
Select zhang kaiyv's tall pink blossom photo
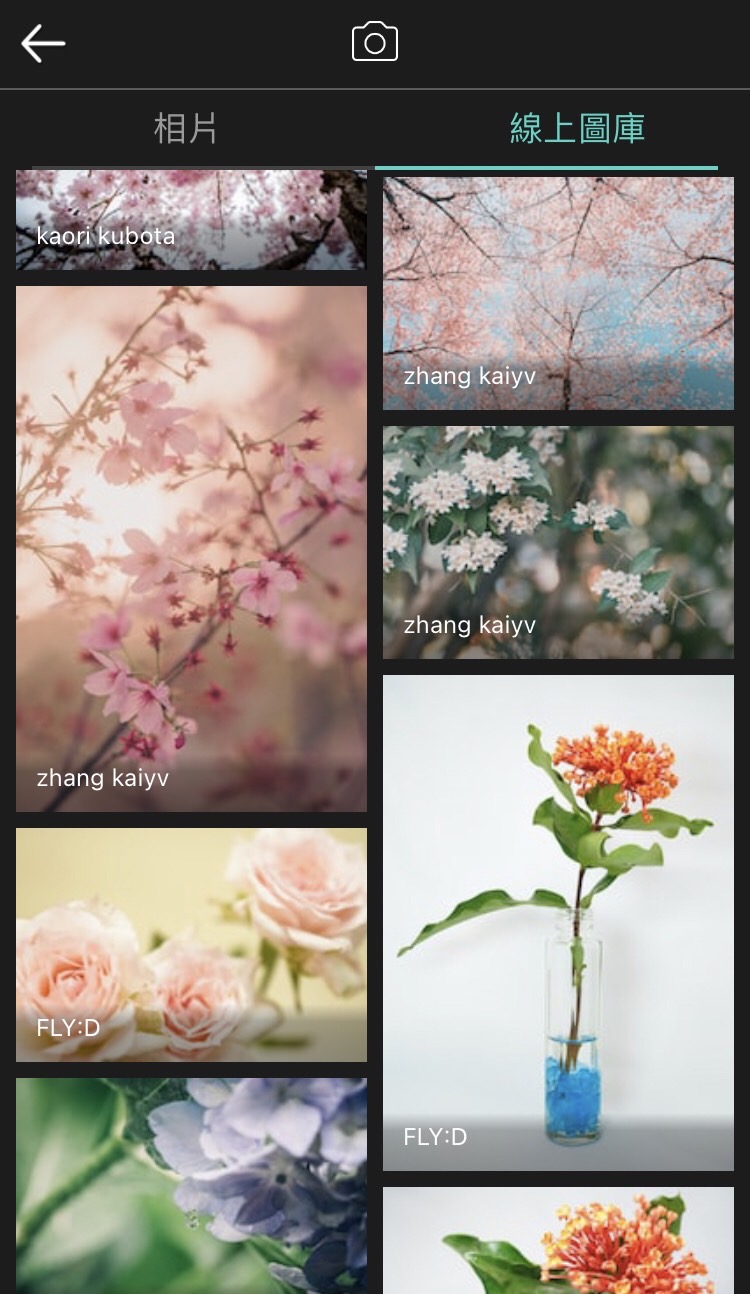coord(191,548)
